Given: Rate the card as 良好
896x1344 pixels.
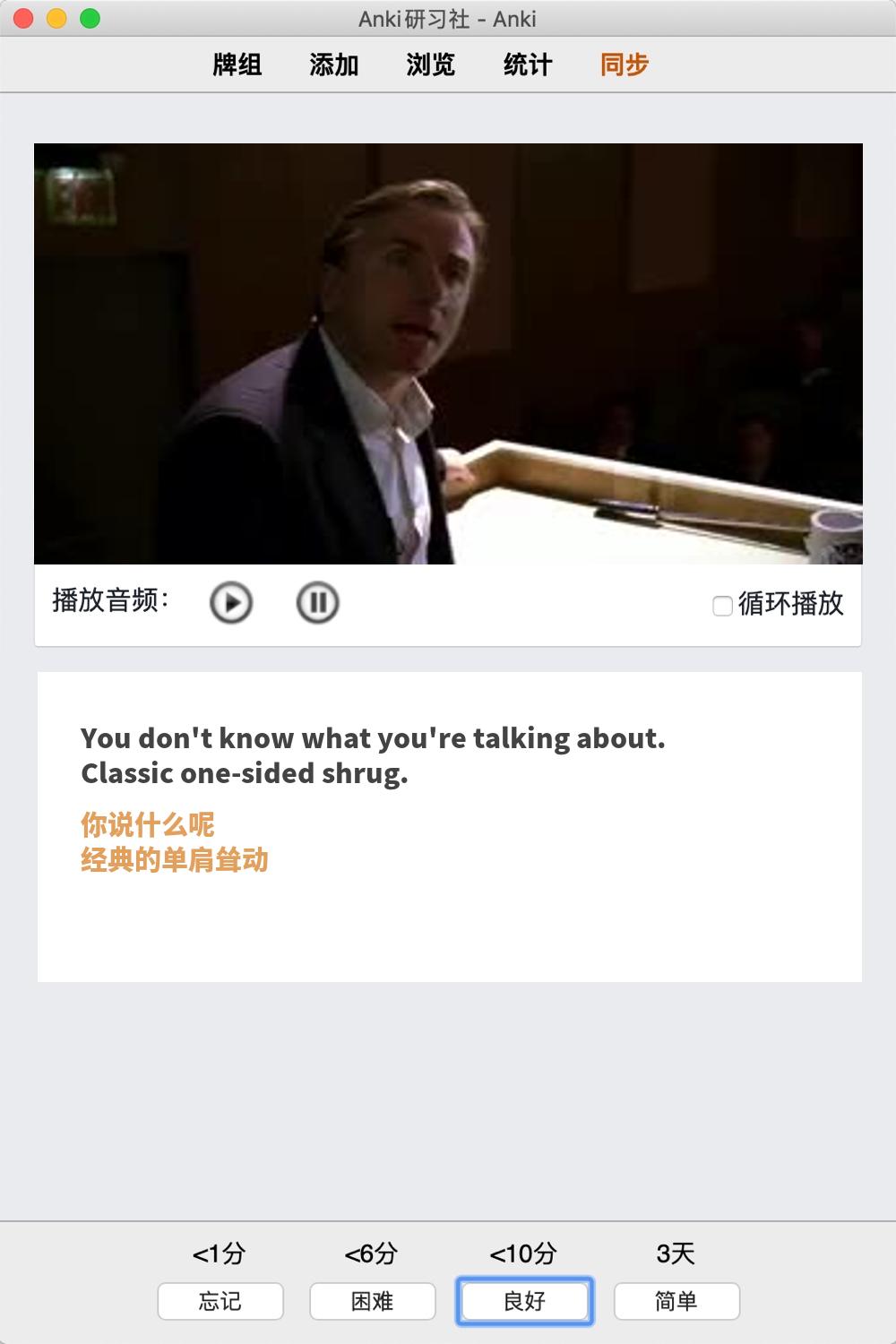Looking at the screenshot, I should click(x=524, y=1301).
